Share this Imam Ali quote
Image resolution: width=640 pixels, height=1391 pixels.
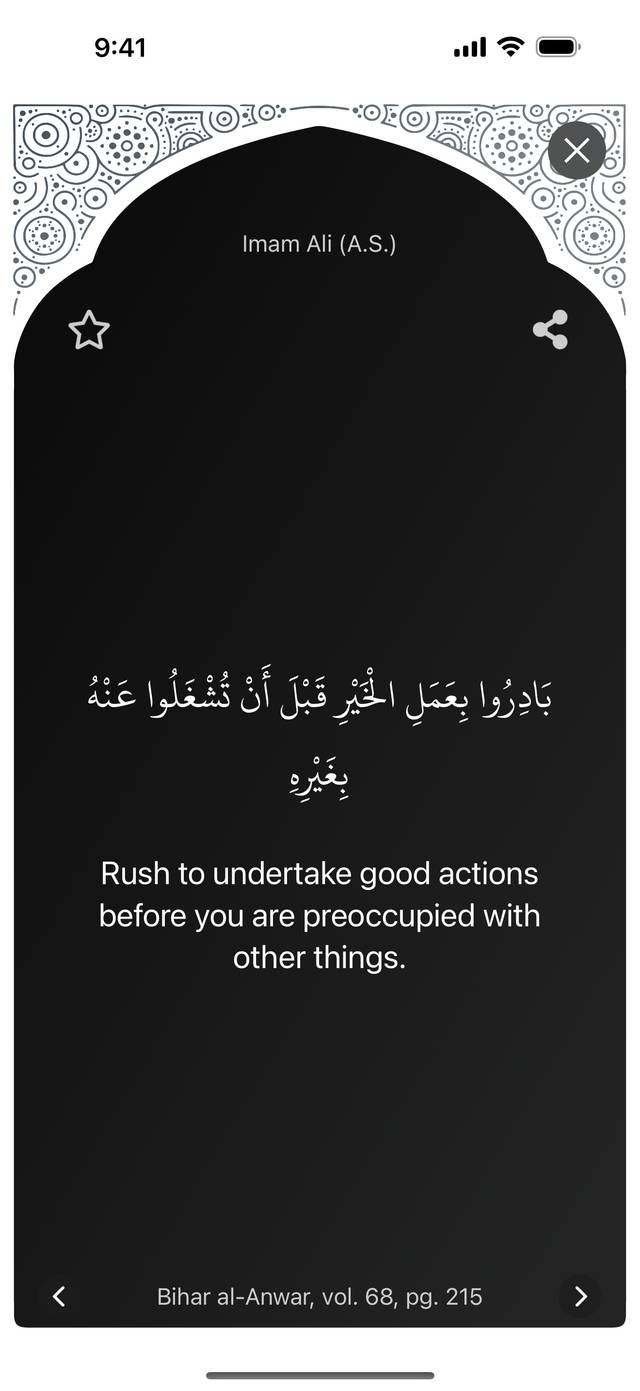(x=550, y=330)
